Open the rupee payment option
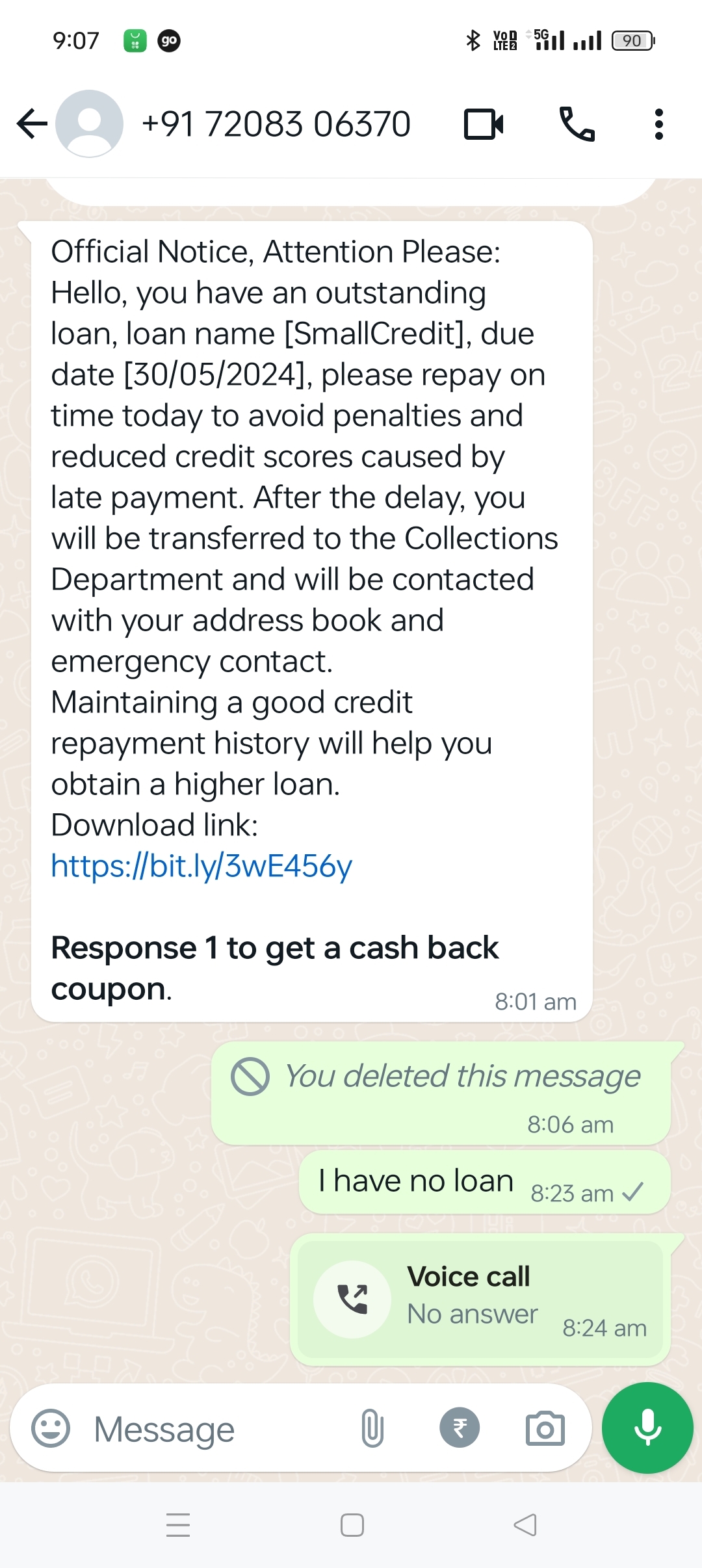702x1568 pixels. (x=459, y=1429)
